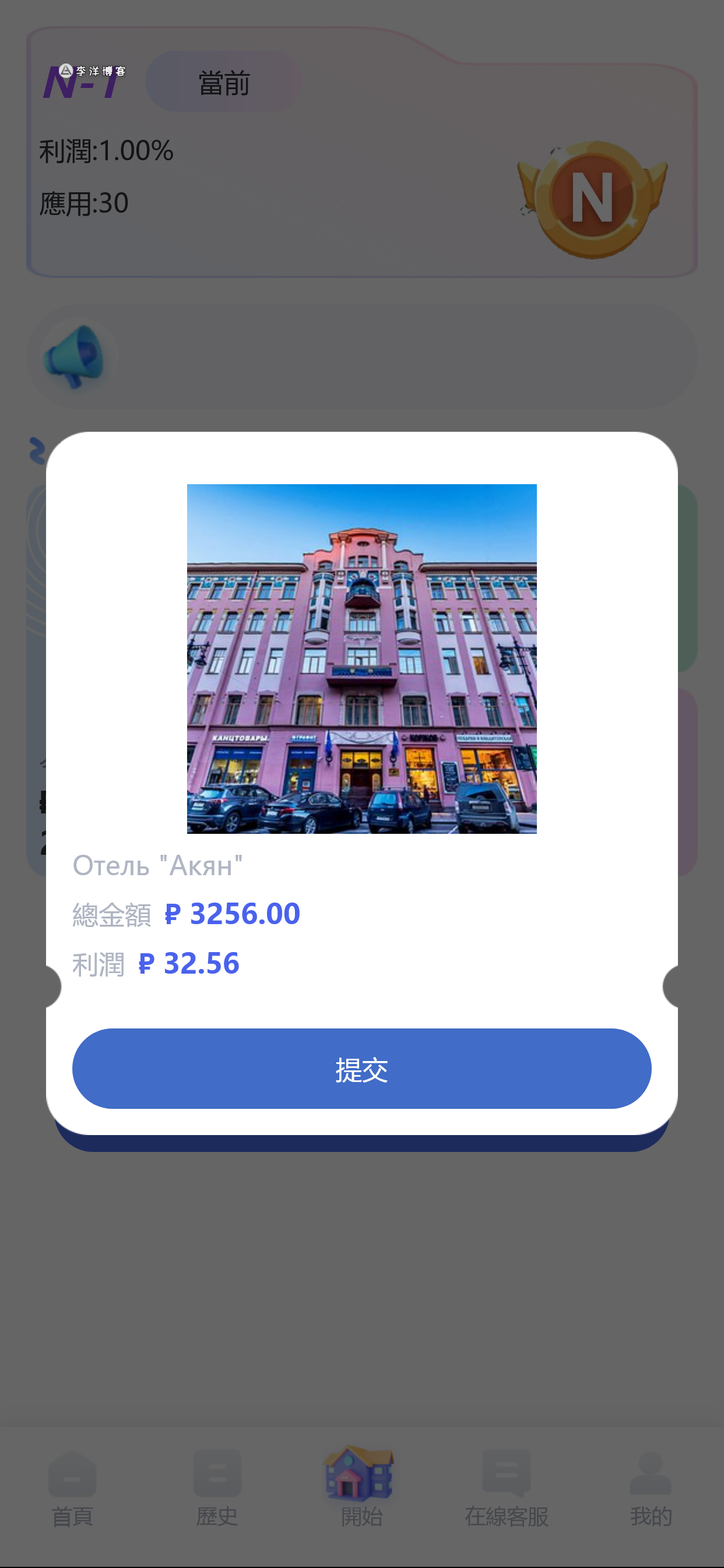
Task: Tap the 應用:30 count text
Action: pyautogui.click(x=84, y=203)
